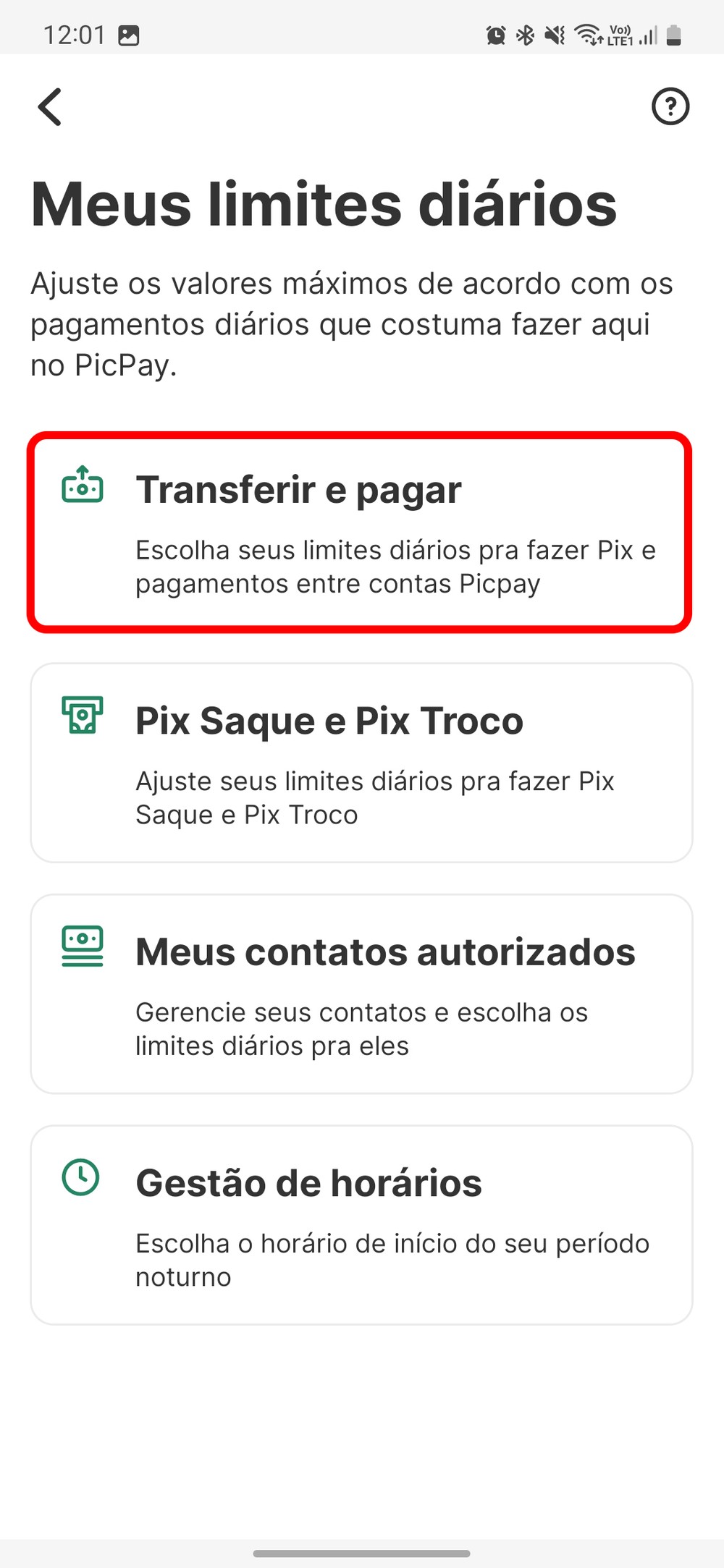The width and height of the screenshot is (724, 1568).
Task: Open Meus contatos autorizados
Action: pyautogui.click(x=361, y=993)
